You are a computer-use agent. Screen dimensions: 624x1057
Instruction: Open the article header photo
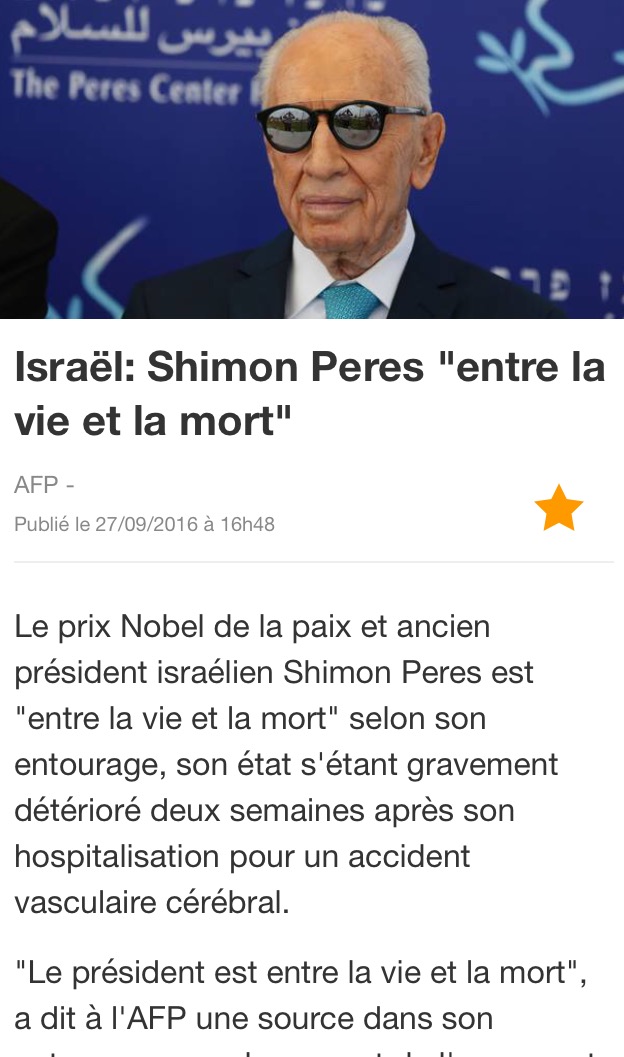(x=312, y=159)
